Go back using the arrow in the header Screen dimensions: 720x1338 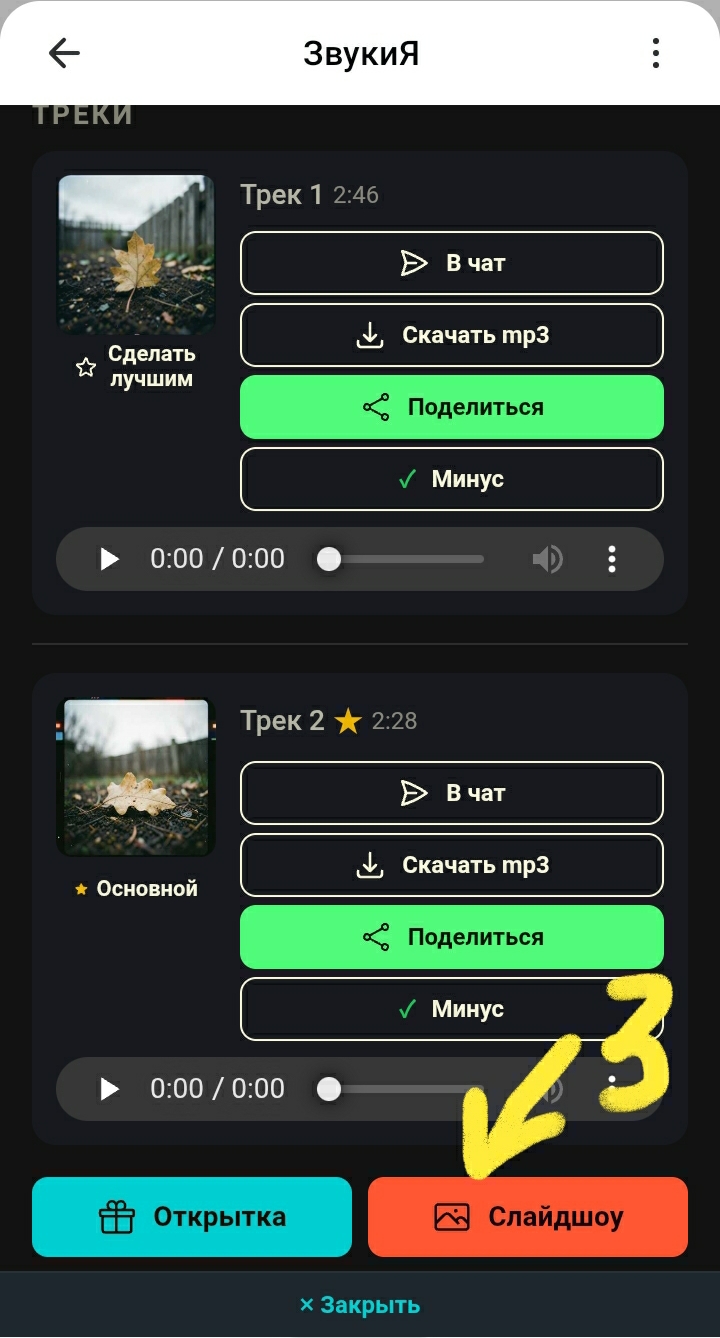click(64, 53)
